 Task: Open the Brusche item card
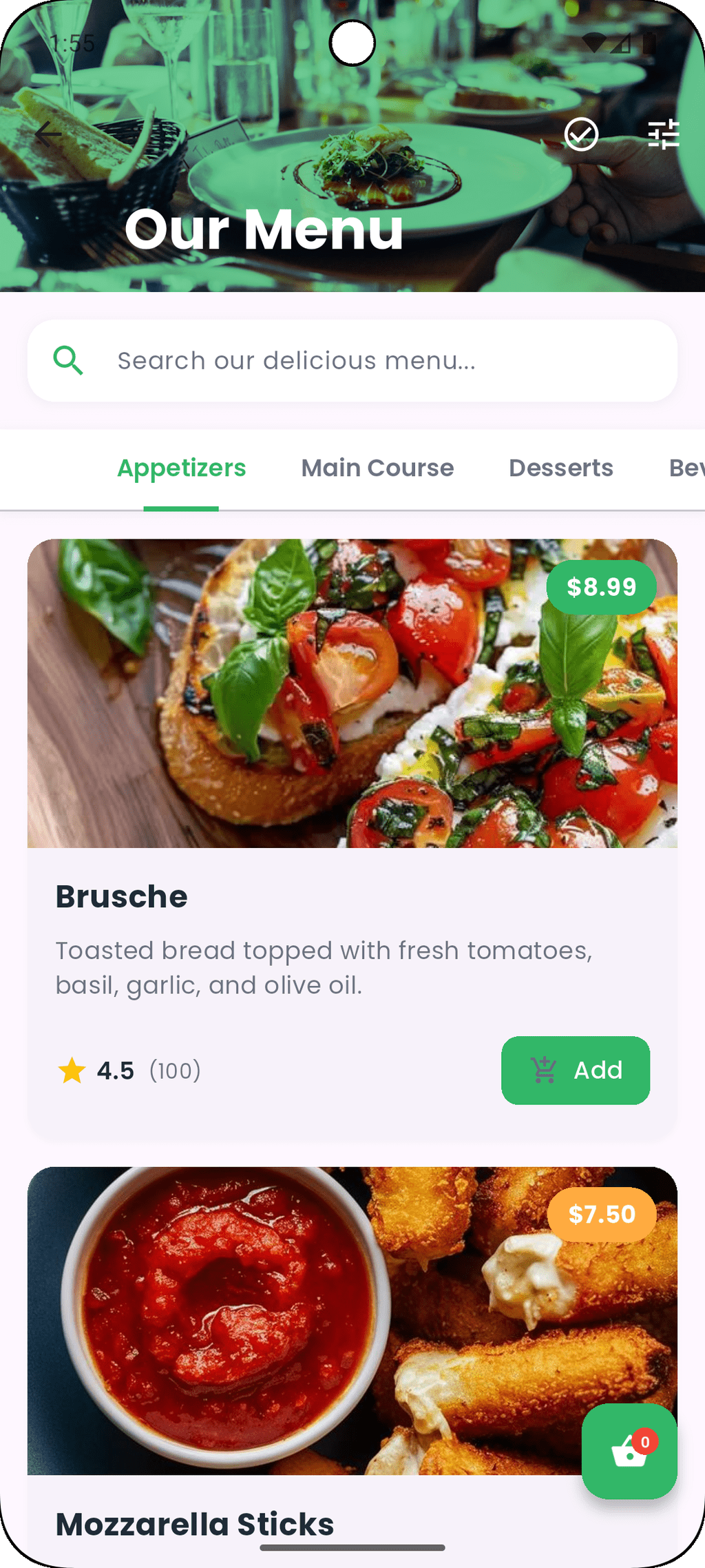coord(352,838)
